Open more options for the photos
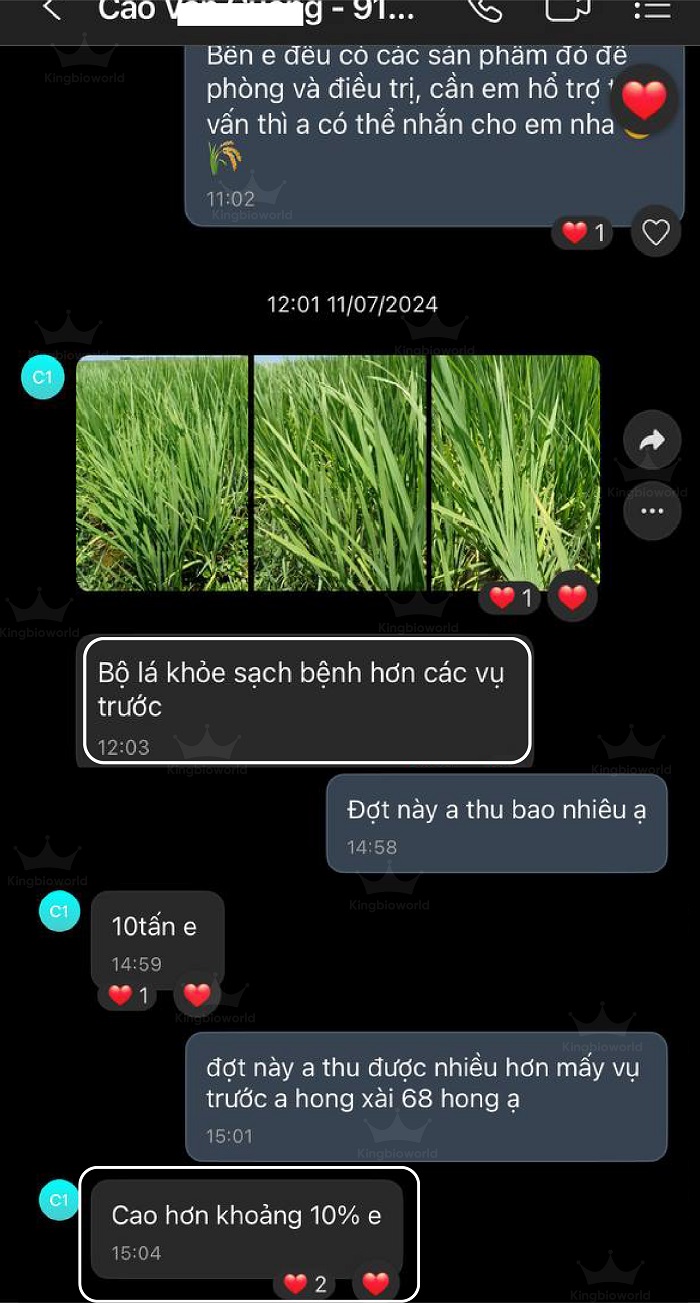This screenshot has width=700, height=1303. [x=651, y=511]
